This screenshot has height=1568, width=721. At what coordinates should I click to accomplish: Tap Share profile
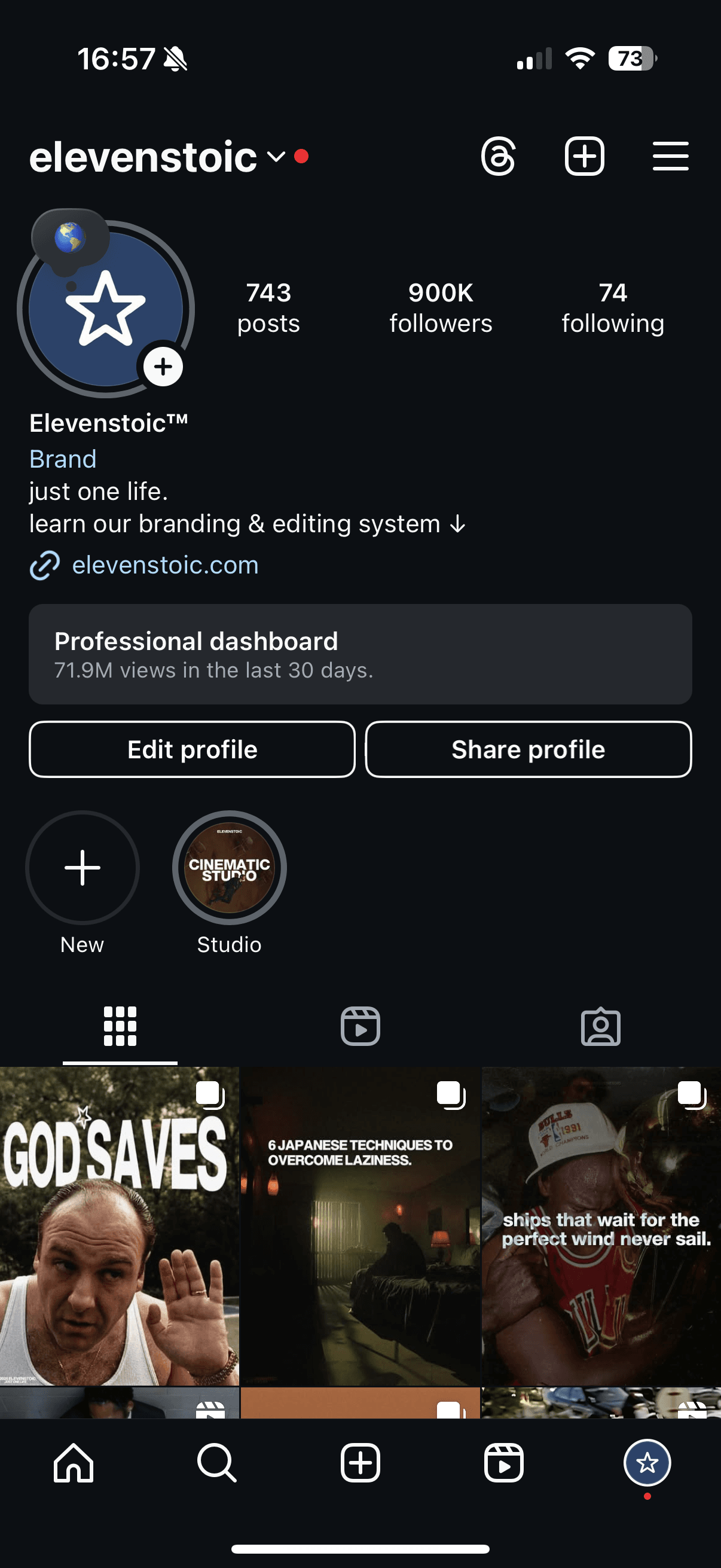tap(527, 749)
